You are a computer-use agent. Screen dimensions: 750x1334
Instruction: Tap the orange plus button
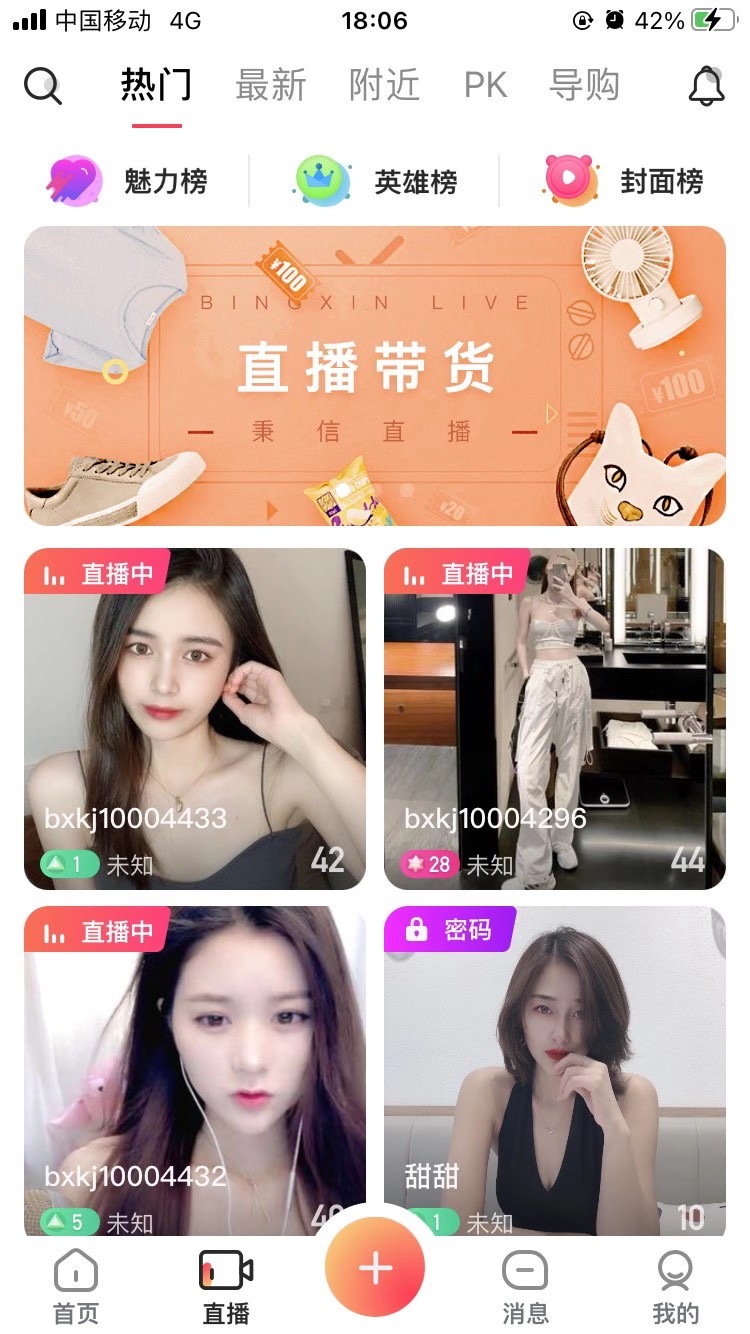click(x=375, y=1268)
